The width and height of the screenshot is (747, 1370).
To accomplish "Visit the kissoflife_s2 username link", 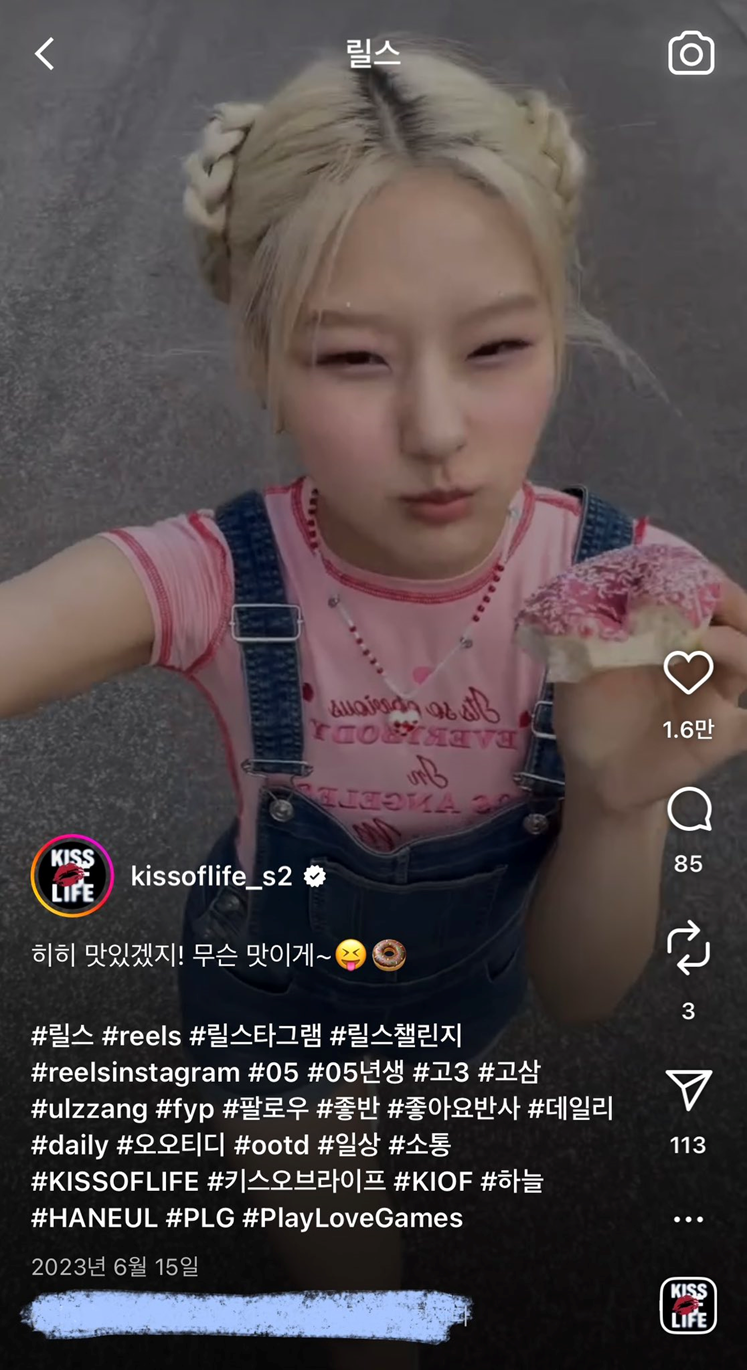I will [211, 876].
